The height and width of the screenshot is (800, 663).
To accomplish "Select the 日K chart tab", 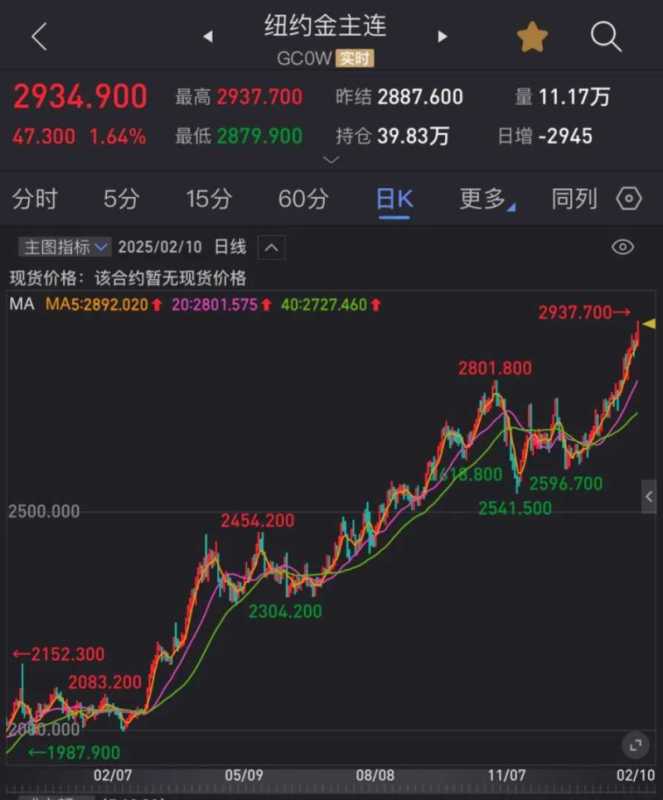I will pos(394,199).
